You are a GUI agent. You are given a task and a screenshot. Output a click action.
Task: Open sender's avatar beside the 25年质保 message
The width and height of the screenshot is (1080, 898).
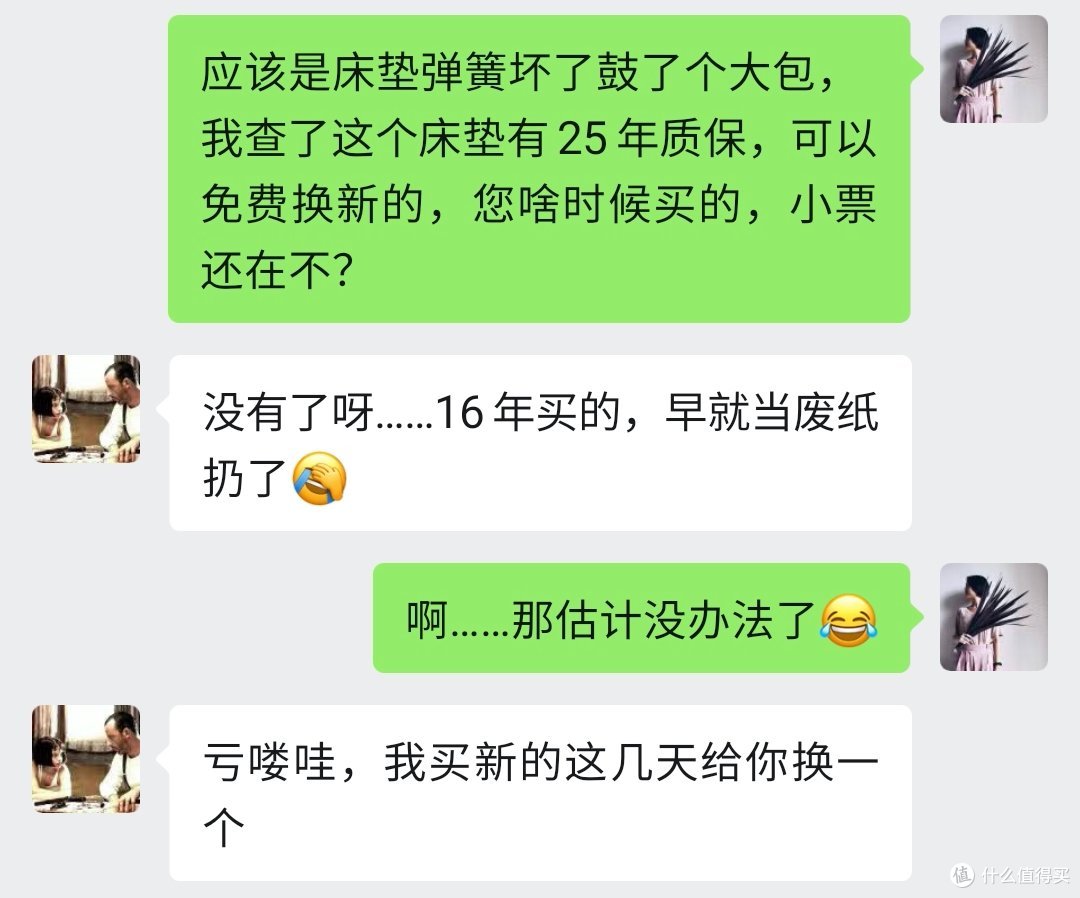click(993, 69)
